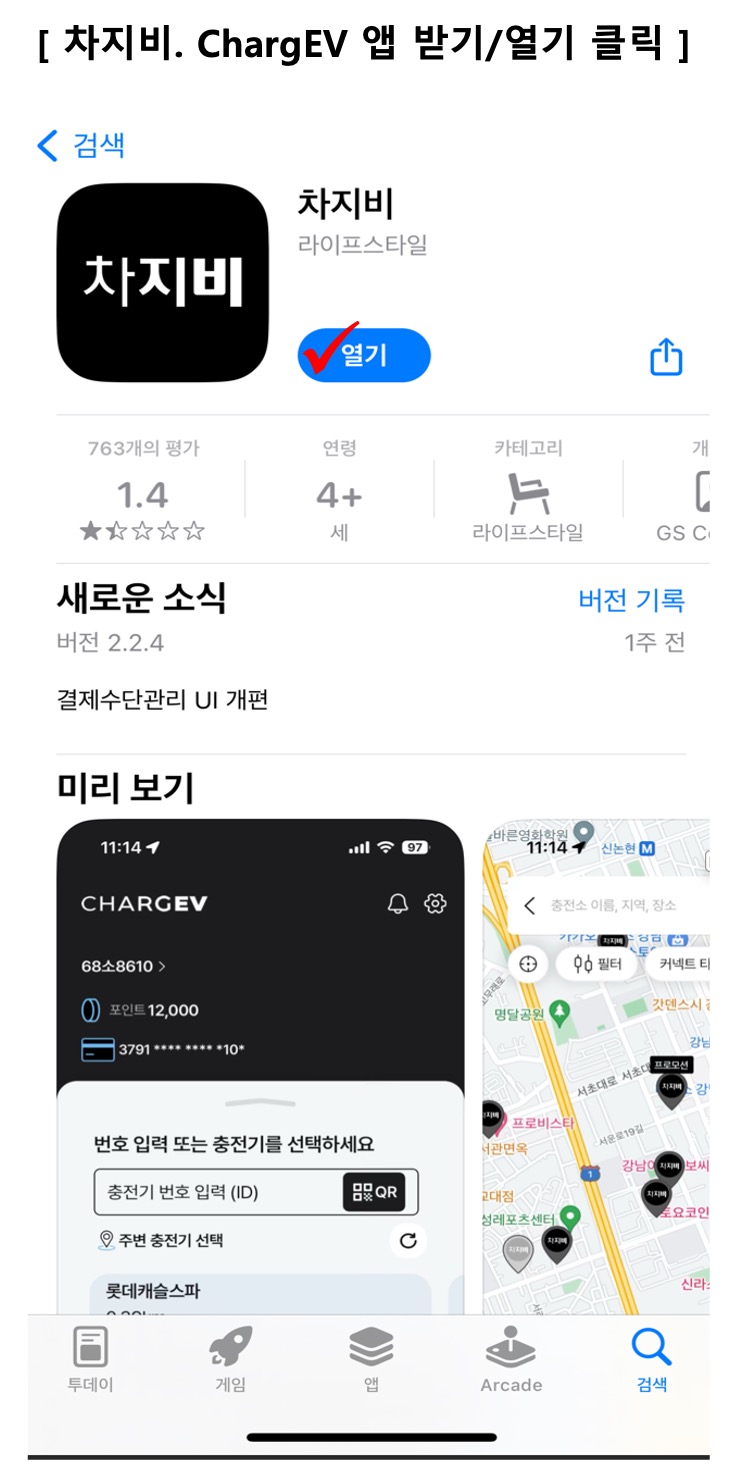Go back to 검색
751x1466 pixels.
pyautogui.click(x=81, y=146)
